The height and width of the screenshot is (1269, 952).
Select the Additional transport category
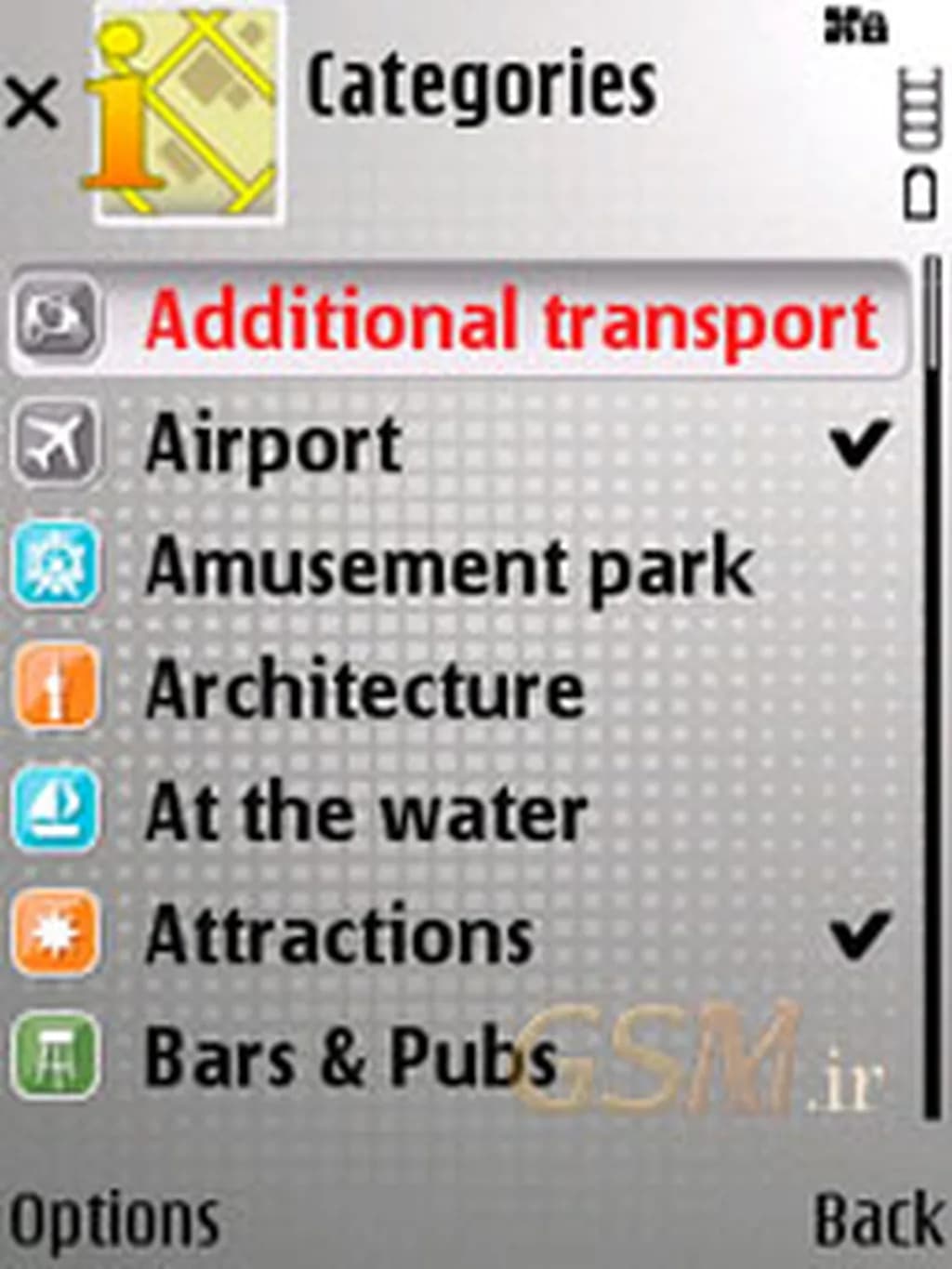coord(509,321)
